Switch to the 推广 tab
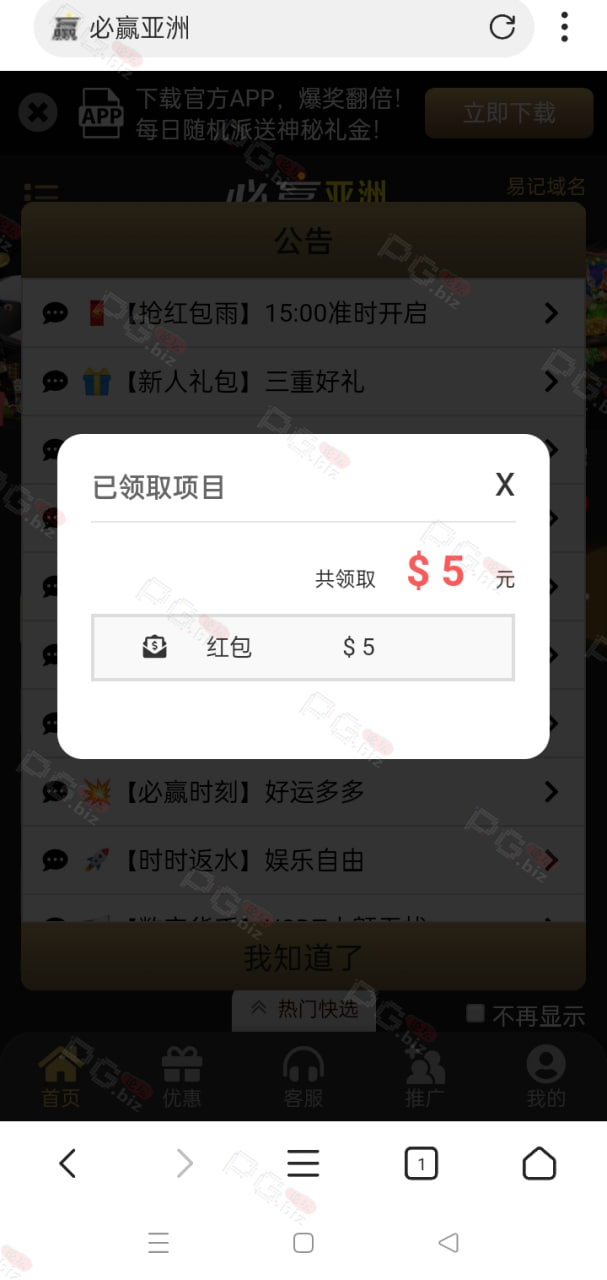607x1280 pixels. pos(425,1077)
